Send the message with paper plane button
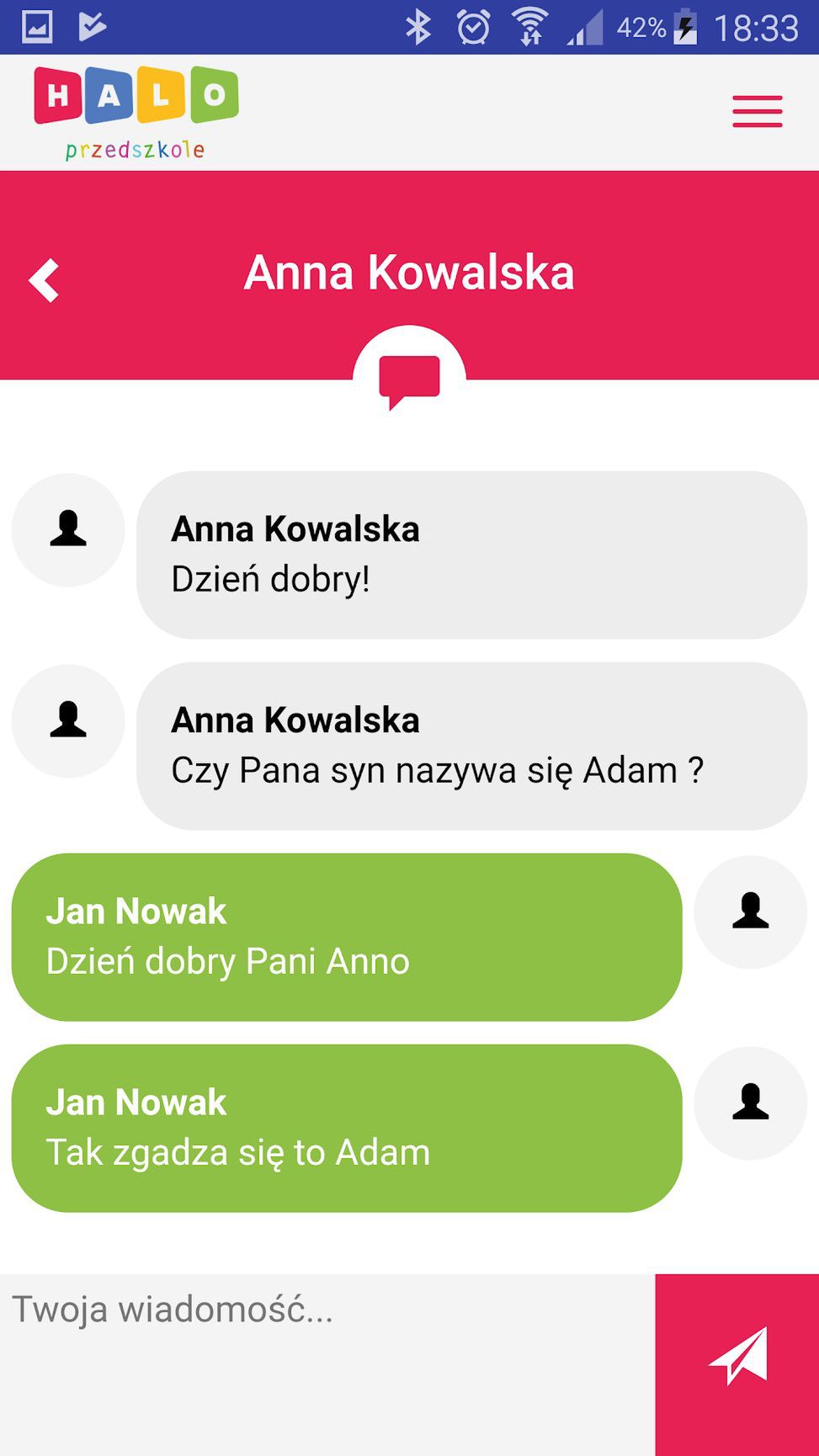Screen dimensions: 819x1456 pyautogui.click(x=737, y=1364)
